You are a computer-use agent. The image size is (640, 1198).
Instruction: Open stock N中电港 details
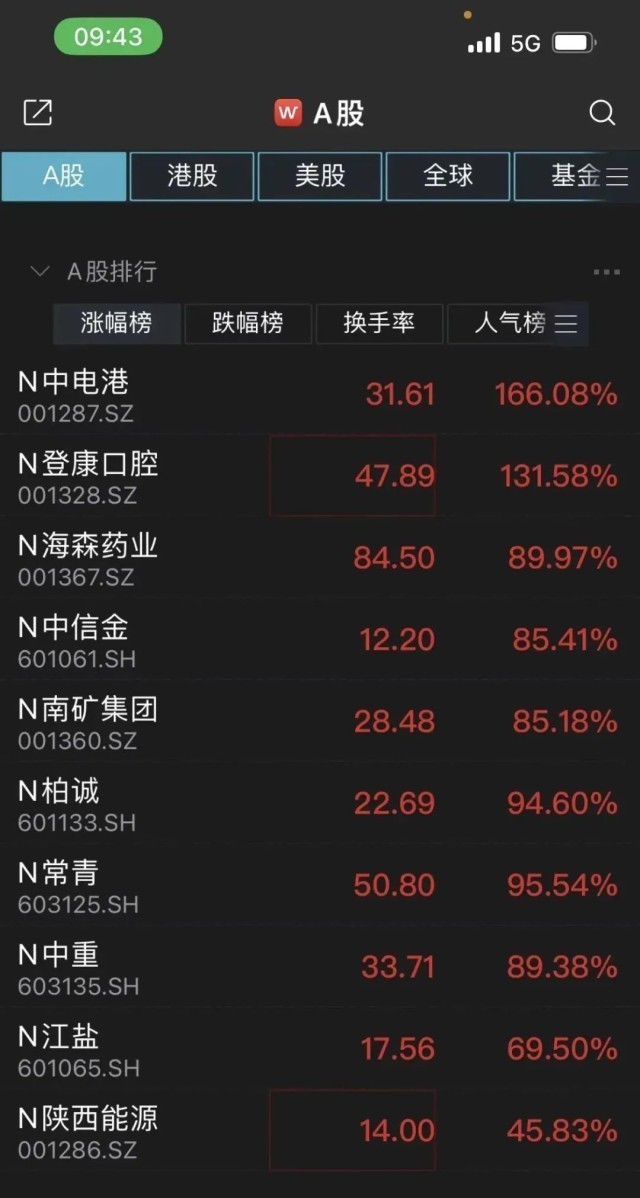pyautogui.click(x=75, y=394)
